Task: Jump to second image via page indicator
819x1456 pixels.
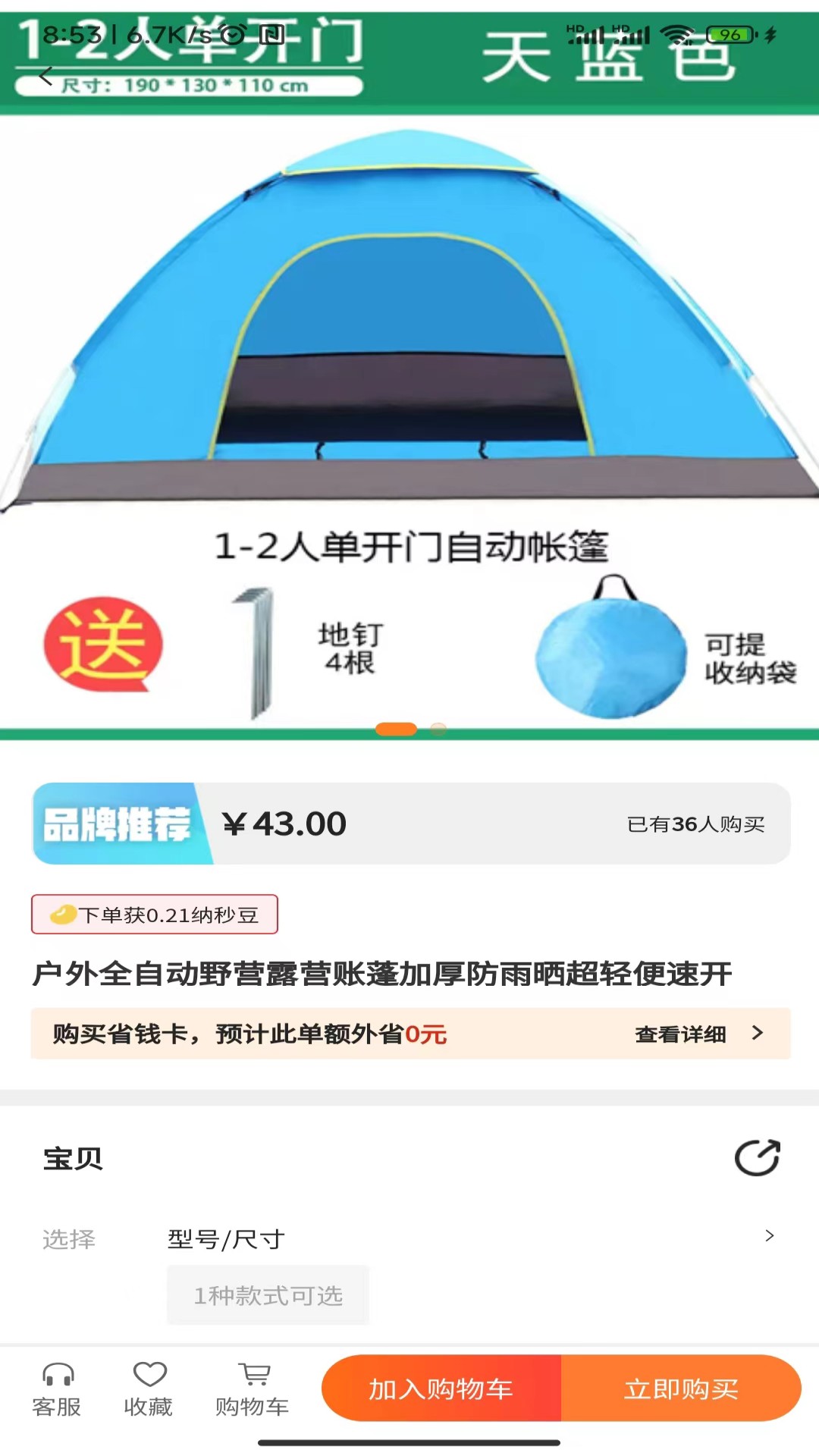Action: (x=438, y=729)
